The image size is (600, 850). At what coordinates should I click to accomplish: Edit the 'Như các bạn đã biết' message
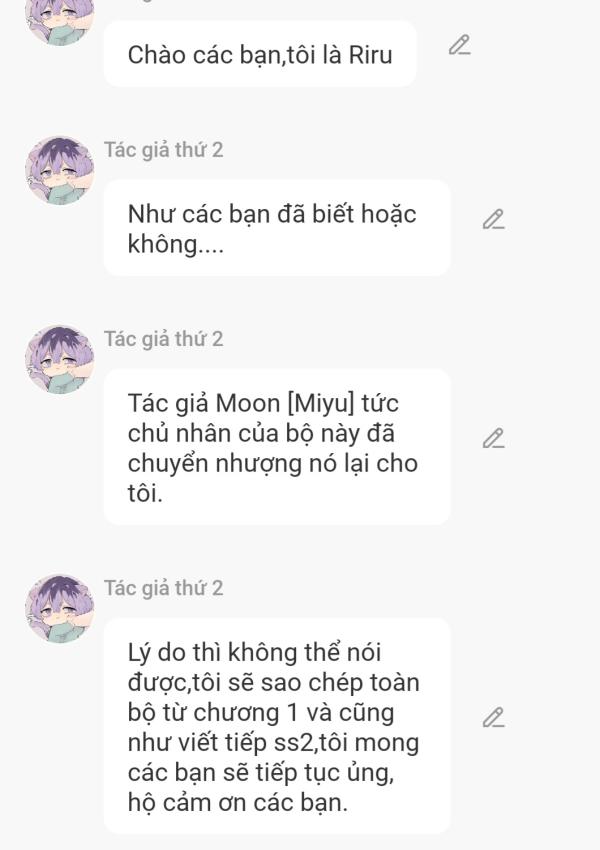[493, 219]
